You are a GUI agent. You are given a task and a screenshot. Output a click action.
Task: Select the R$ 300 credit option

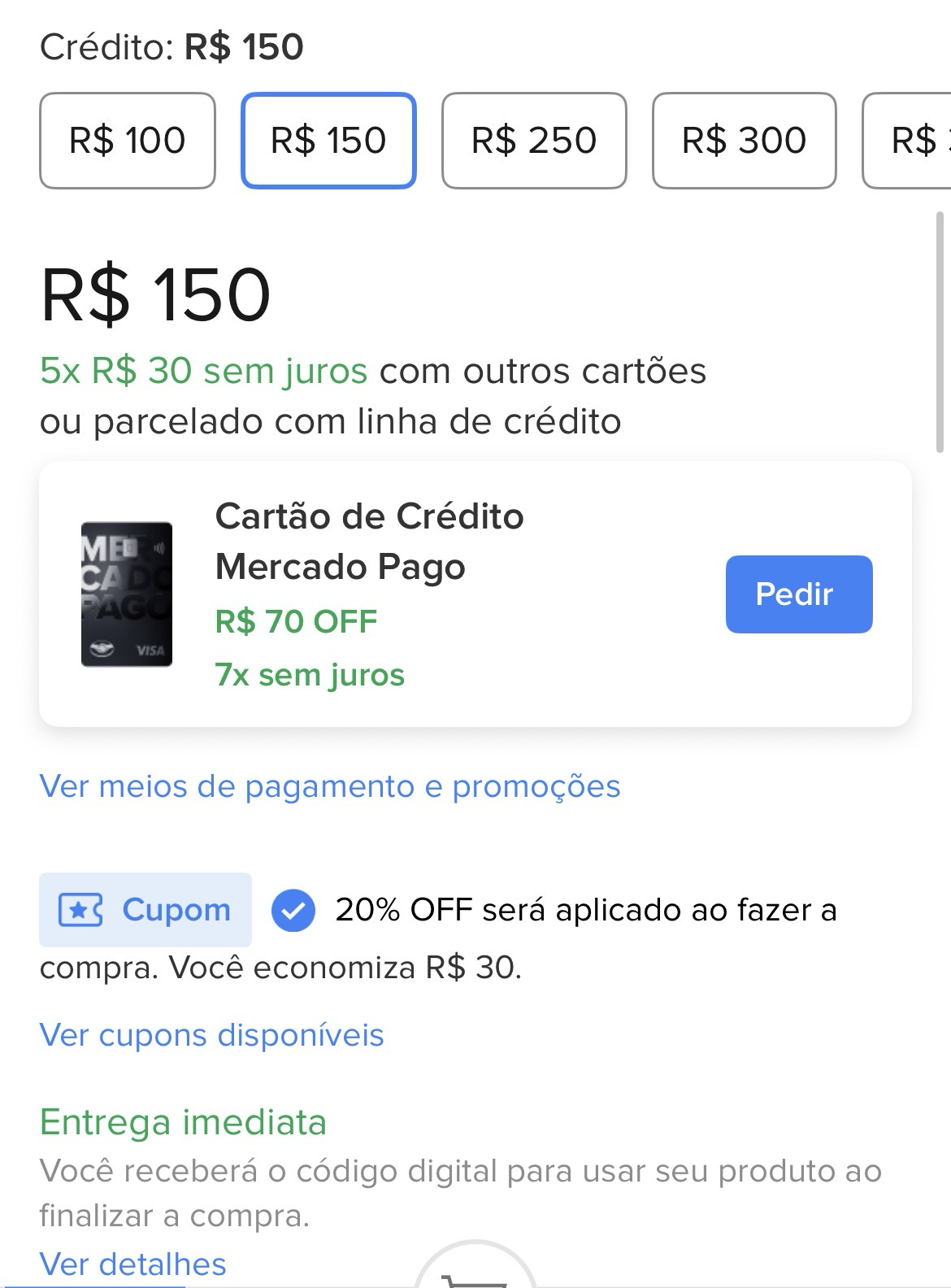(x=744, y=141)
